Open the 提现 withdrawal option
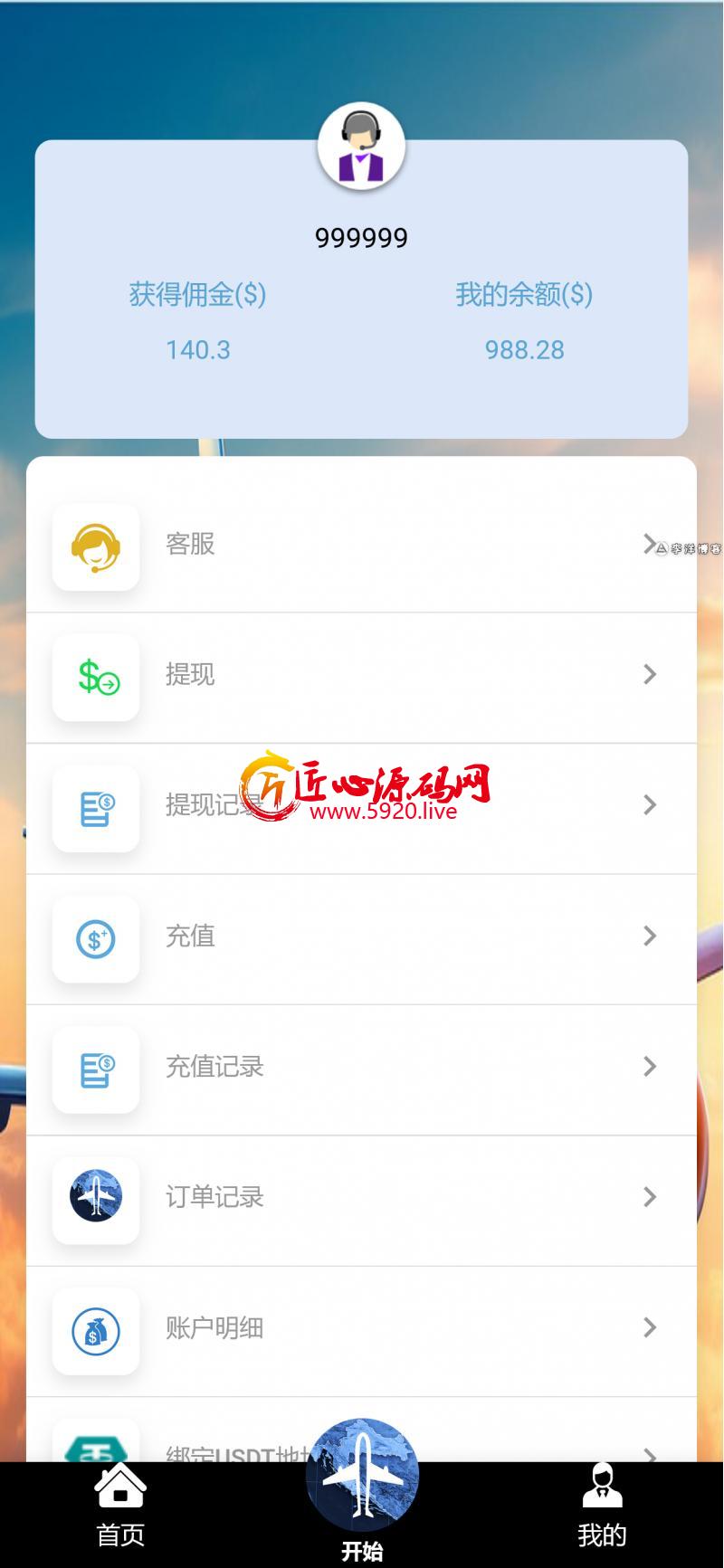Screen dimensions: 724x1568 362,676
